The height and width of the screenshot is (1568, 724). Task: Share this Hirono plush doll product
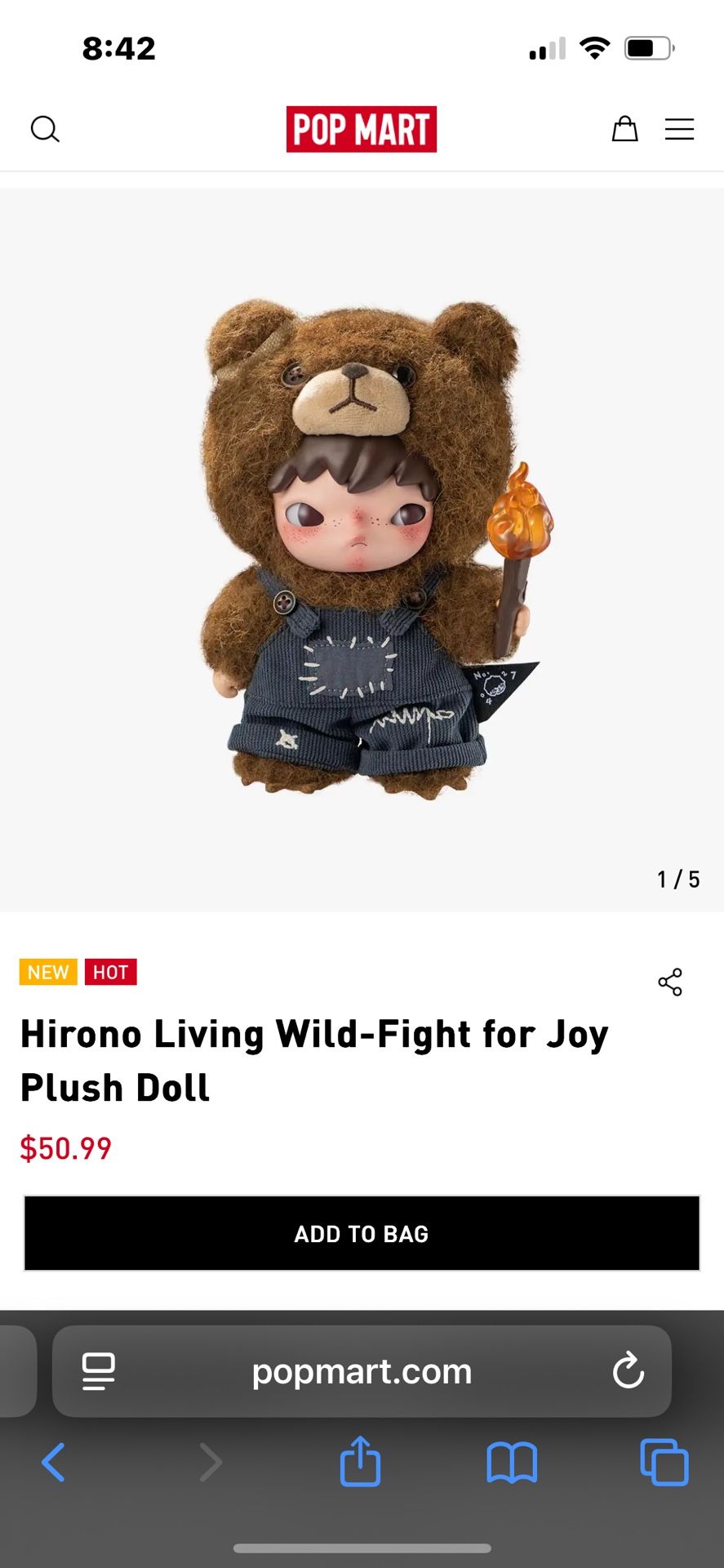(x=670, y=982)
